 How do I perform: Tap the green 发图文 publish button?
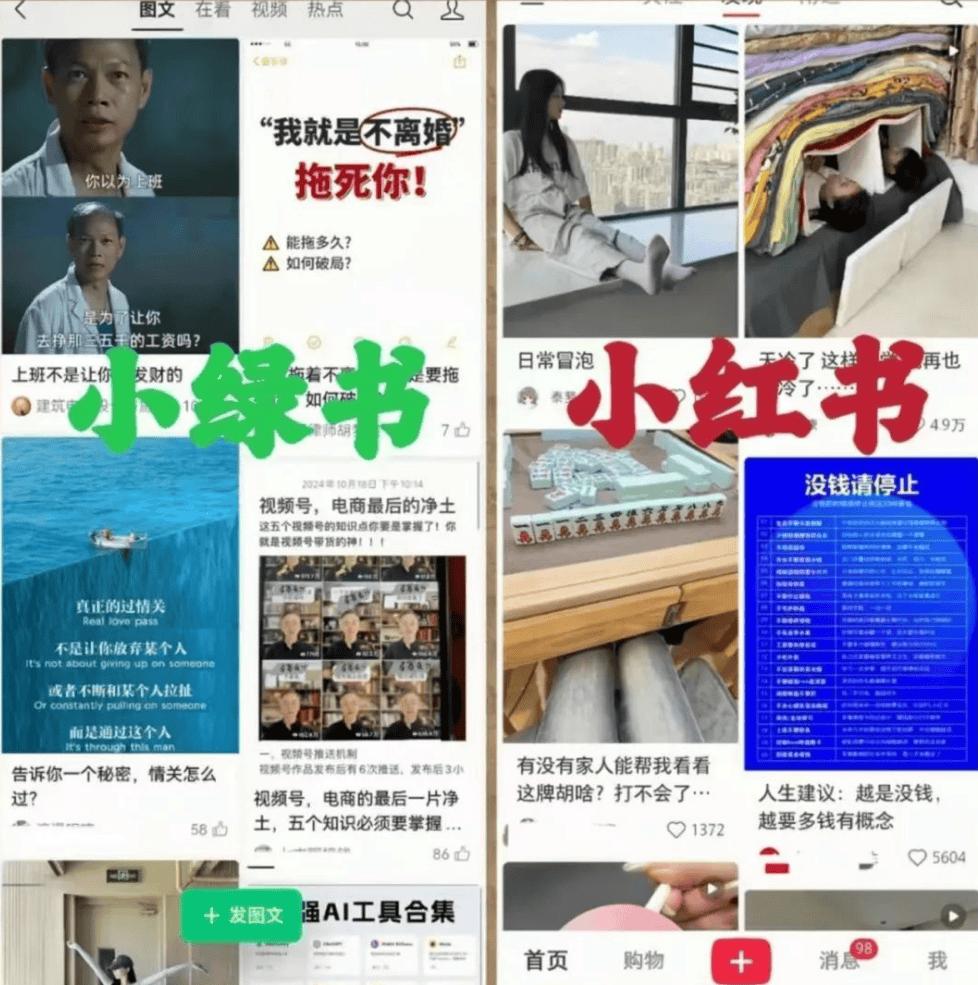pos(240,915)
